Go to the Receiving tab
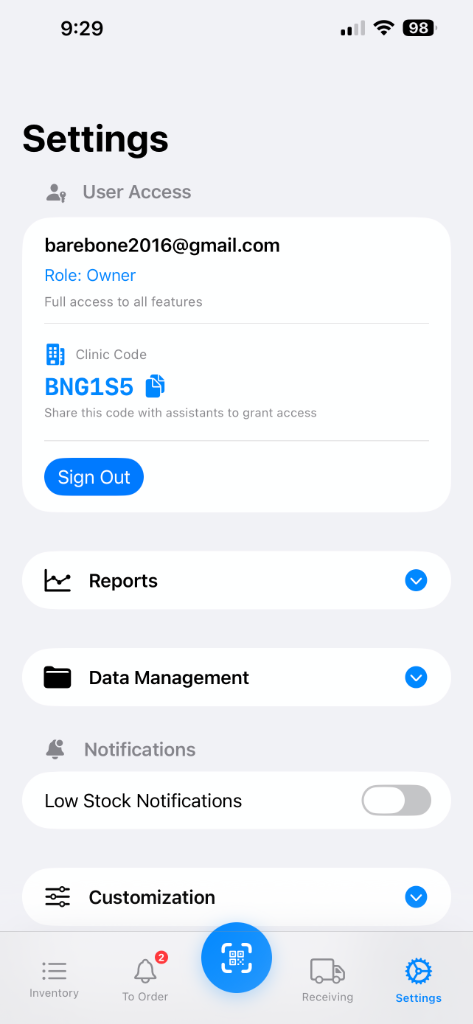Image resolution: width=473 pixels, height=1024 pixels. point(327,980)
